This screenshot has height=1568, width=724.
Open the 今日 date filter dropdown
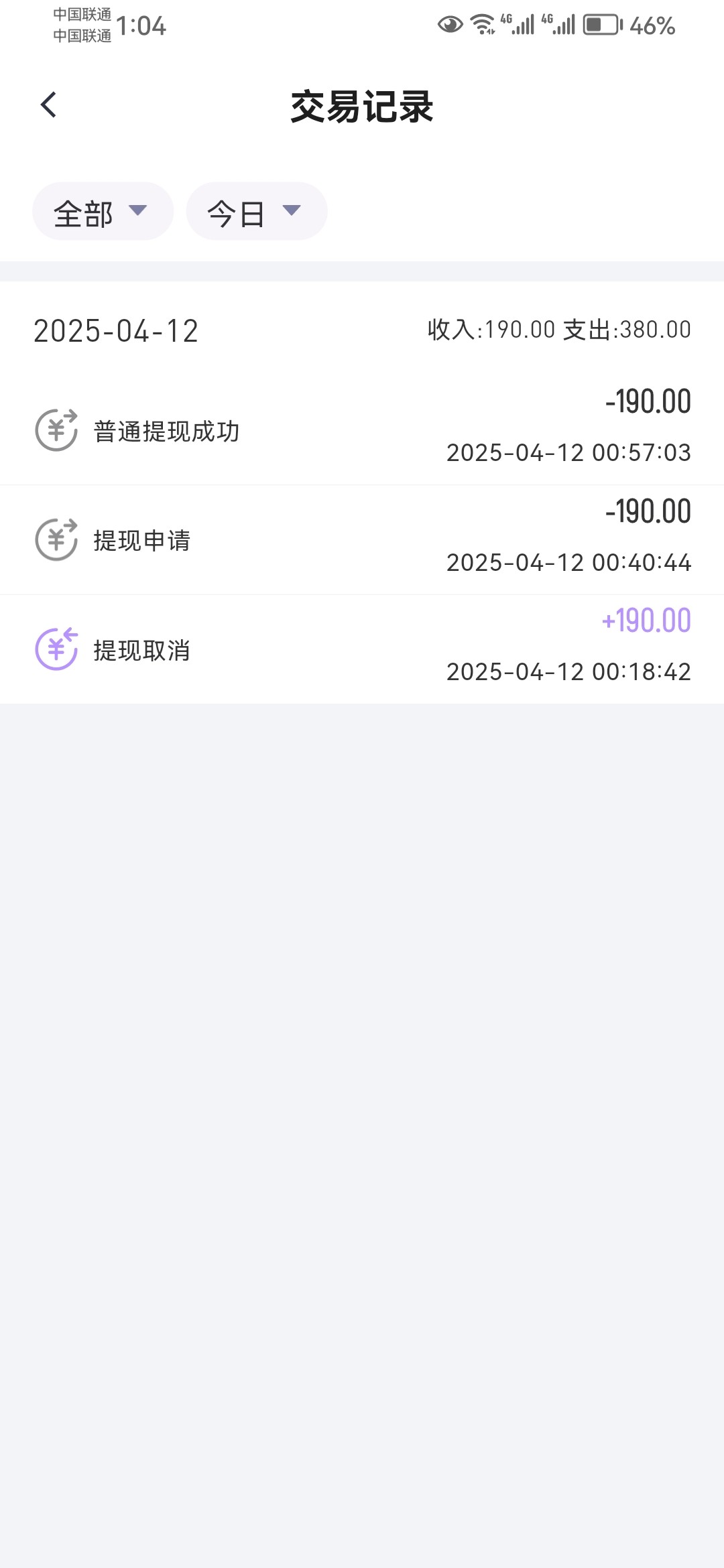pos(256,212)
